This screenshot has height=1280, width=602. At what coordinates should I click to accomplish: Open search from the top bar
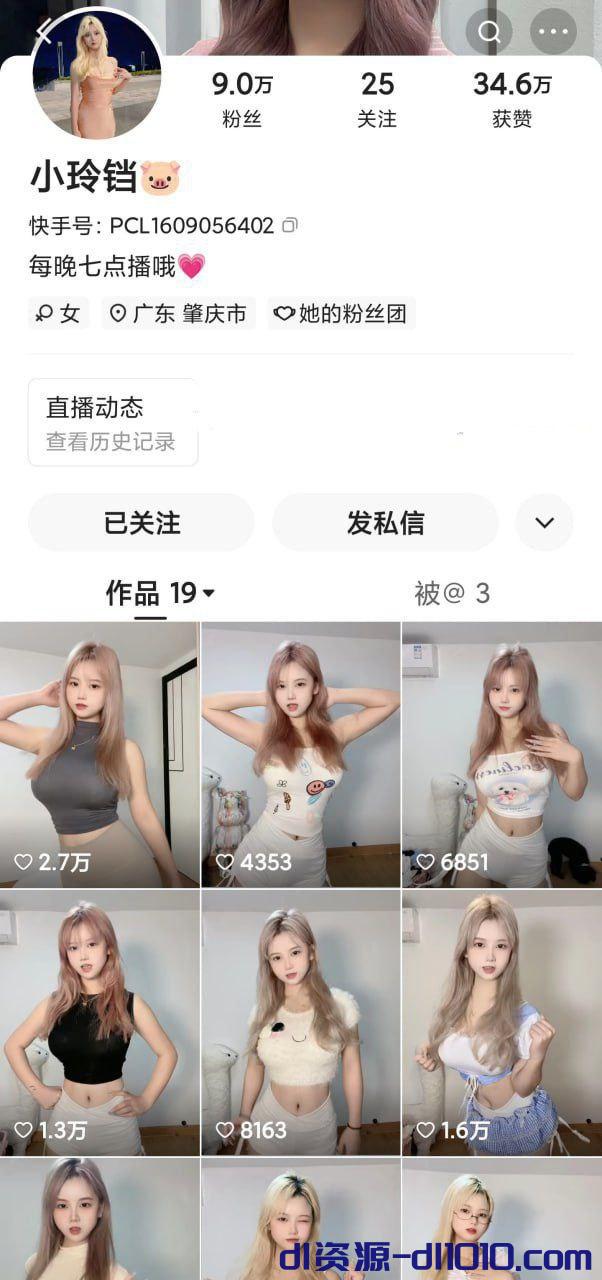[489, 32]
